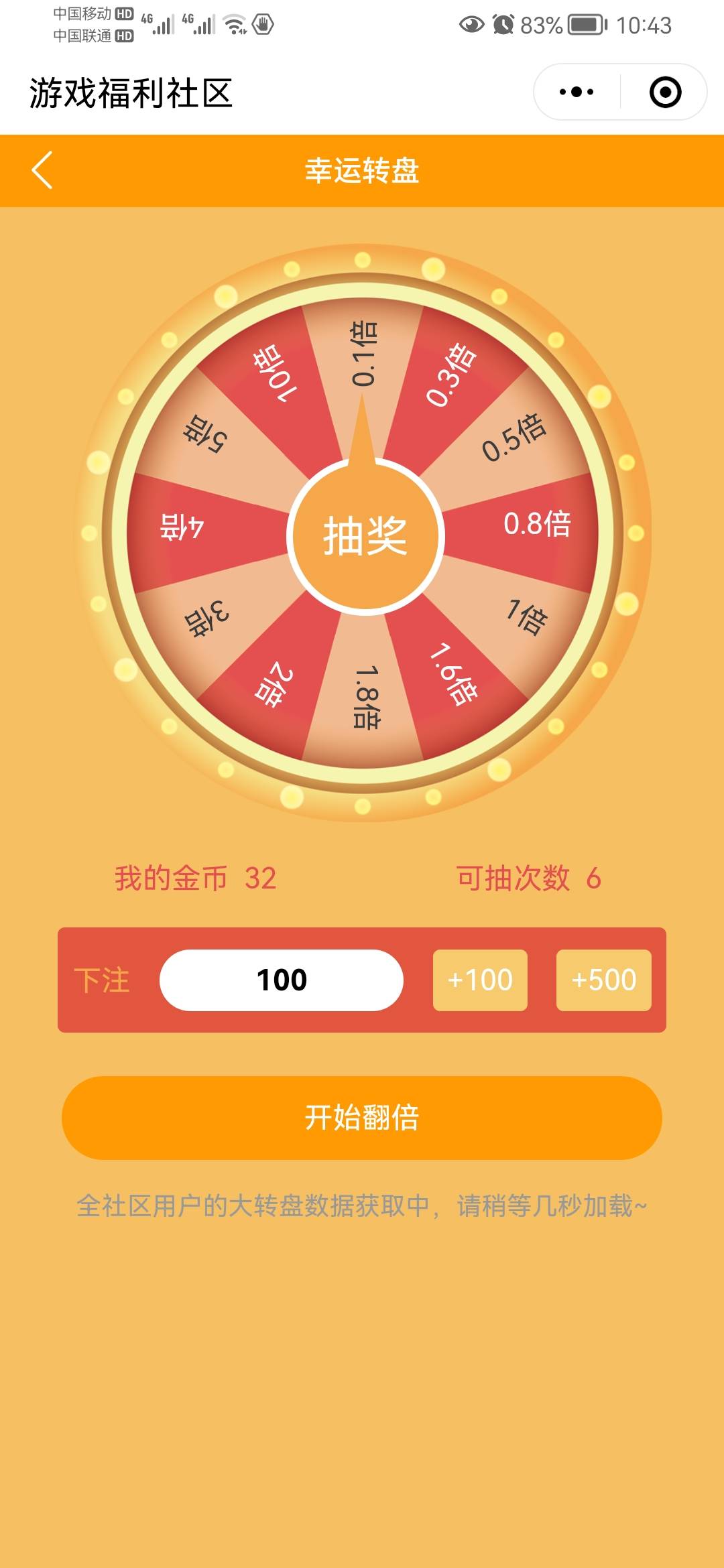Tap the 抽奖 button on the wheel

point(365,536)
